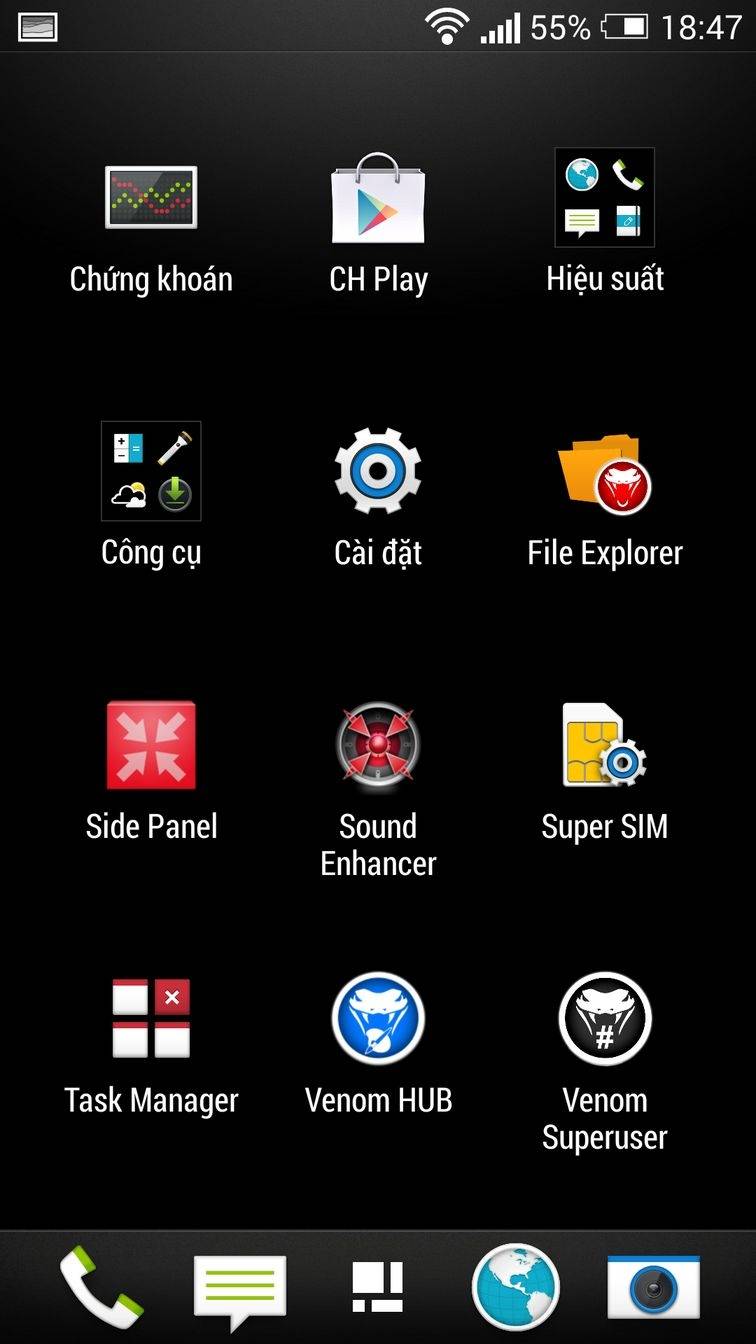The height and width of the screenshot is (1344, 756).
Task: Tap the phone dialer in the dock
Action: pos(101,1286)
